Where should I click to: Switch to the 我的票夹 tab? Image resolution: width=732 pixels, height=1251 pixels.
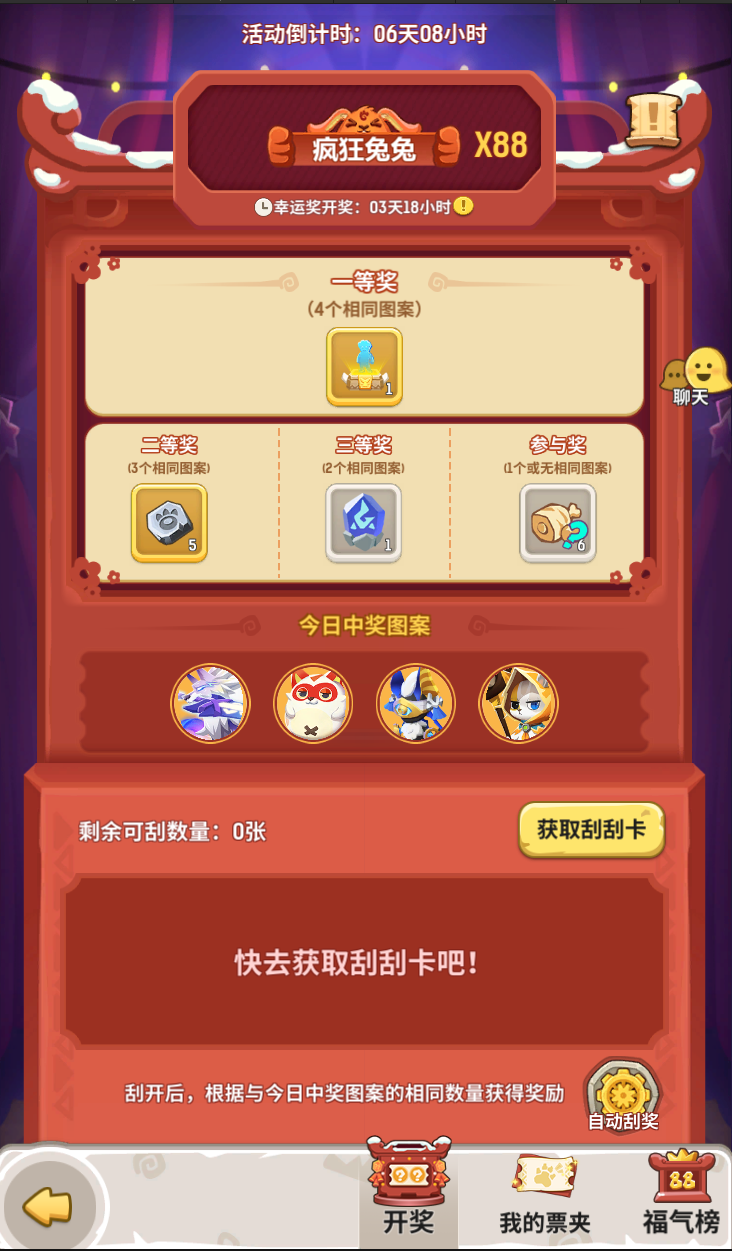coord(545,1194)
